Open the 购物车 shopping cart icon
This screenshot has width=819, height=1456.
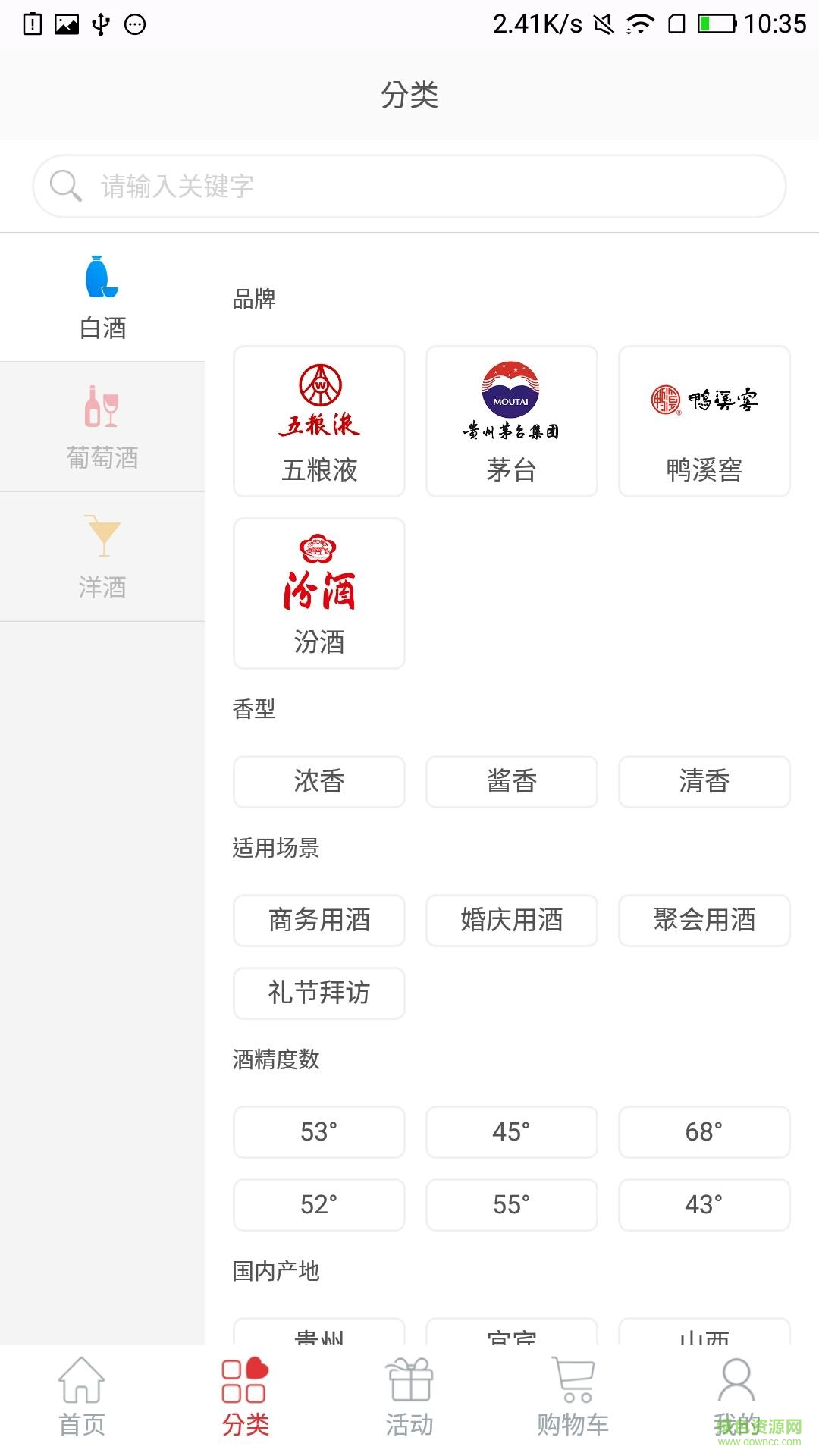click(573, 1388)
